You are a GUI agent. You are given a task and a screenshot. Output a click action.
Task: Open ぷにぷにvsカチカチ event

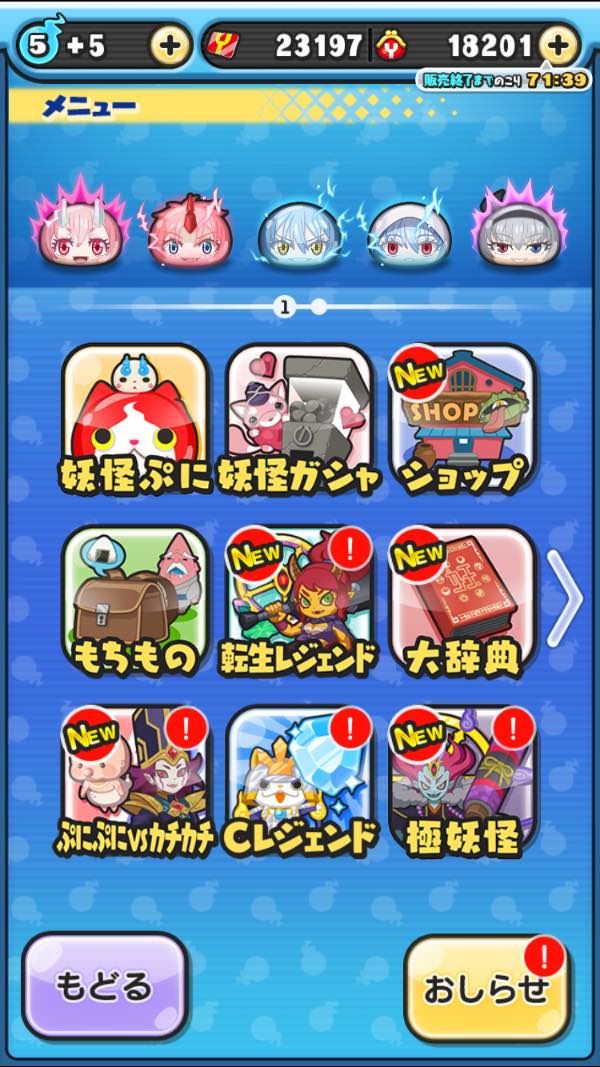click(x=136, y=782)
